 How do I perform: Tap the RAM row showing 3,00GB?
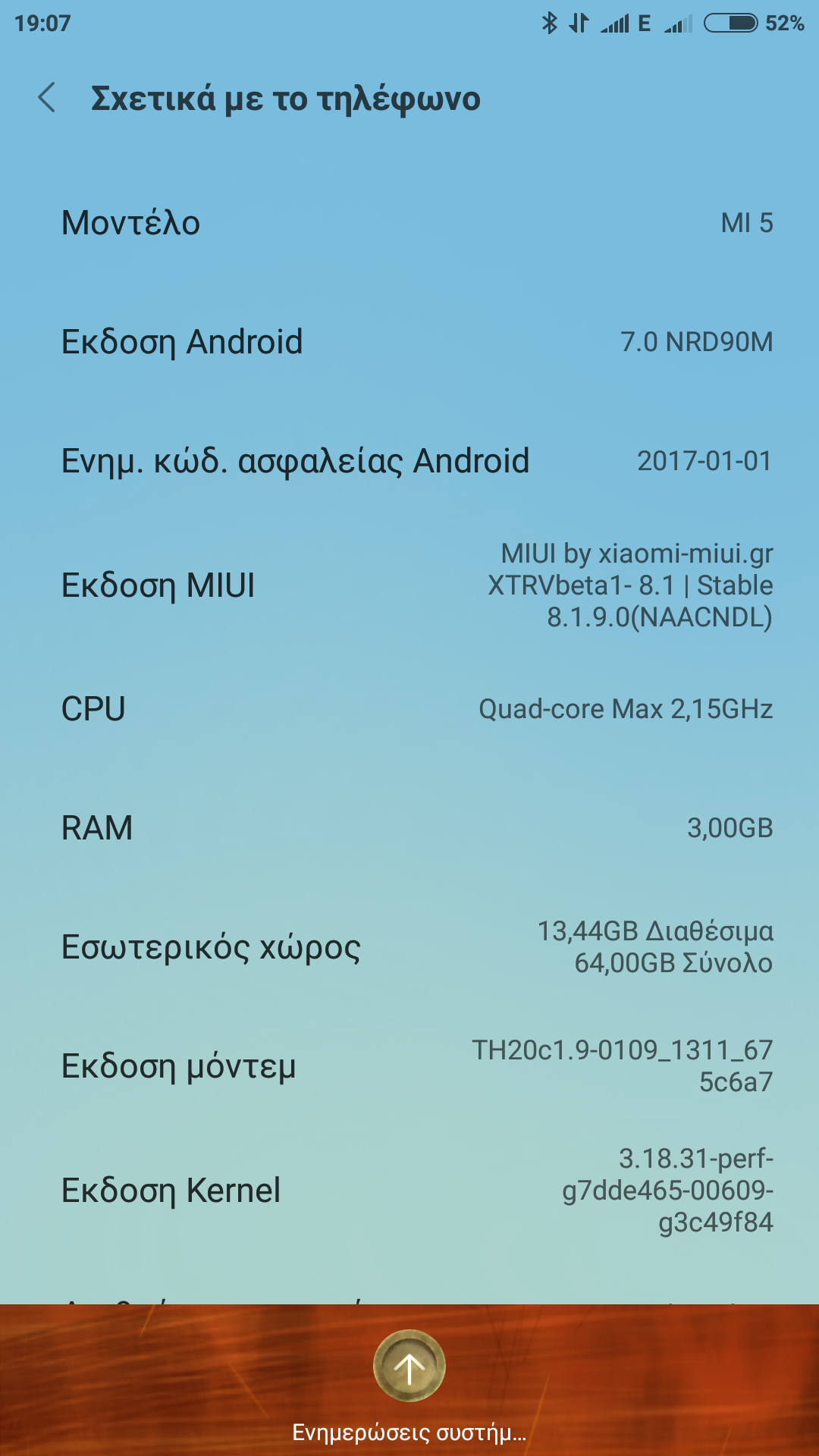click(409, 827)
